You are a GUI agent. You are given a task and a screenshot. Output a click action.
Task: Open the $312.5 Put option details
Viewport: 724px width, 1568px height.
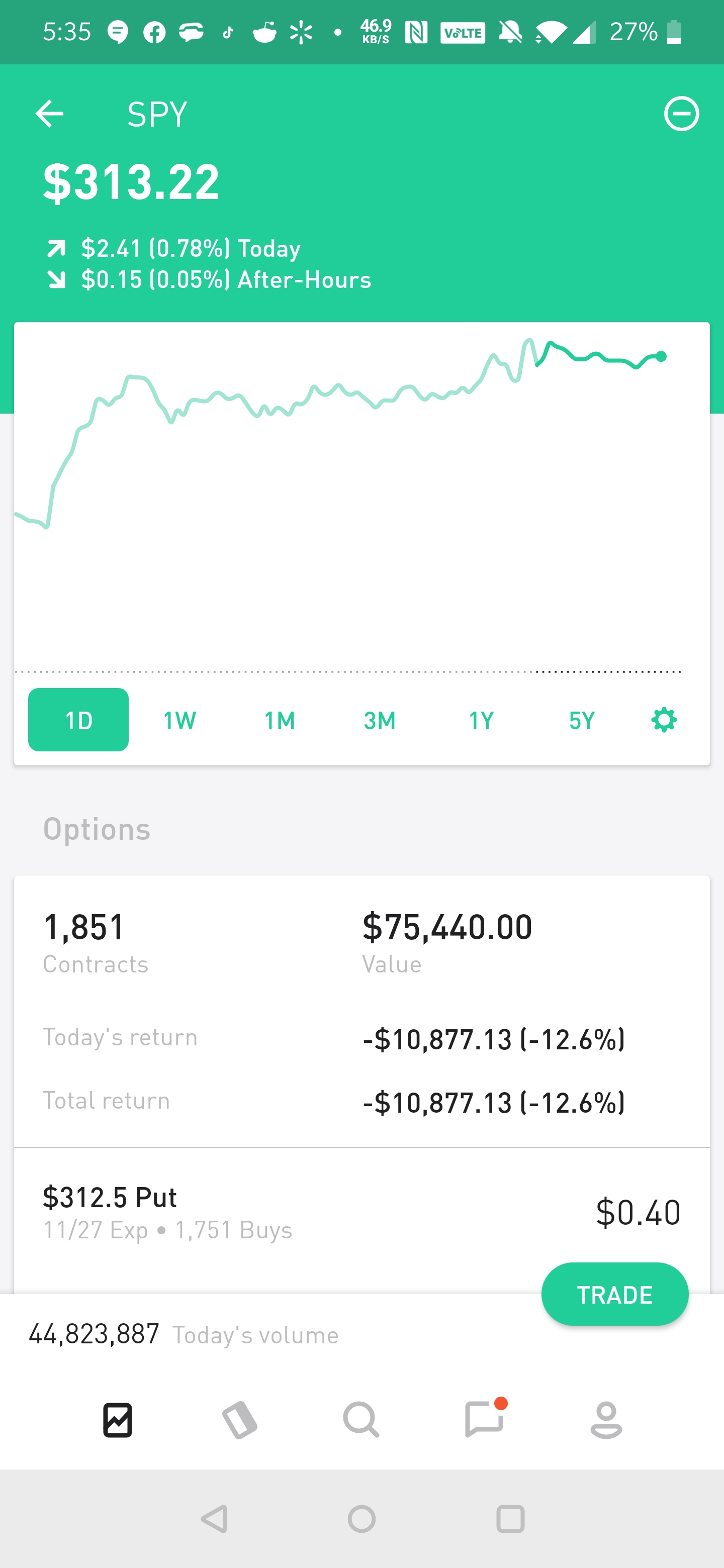(243, 1211)
